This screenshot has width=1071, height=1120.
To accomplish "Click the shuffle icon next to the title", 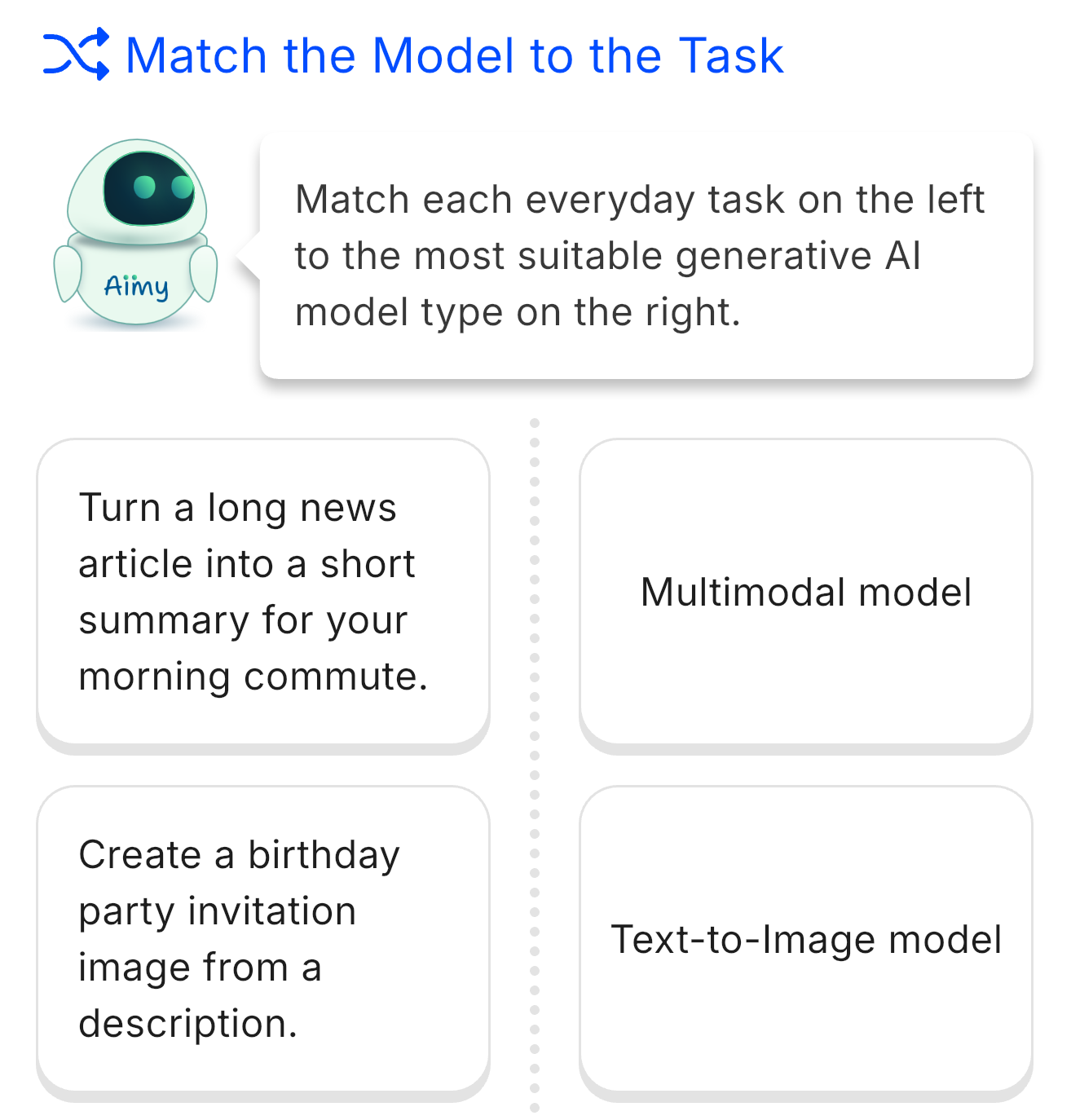I will (x=75, y=55).
